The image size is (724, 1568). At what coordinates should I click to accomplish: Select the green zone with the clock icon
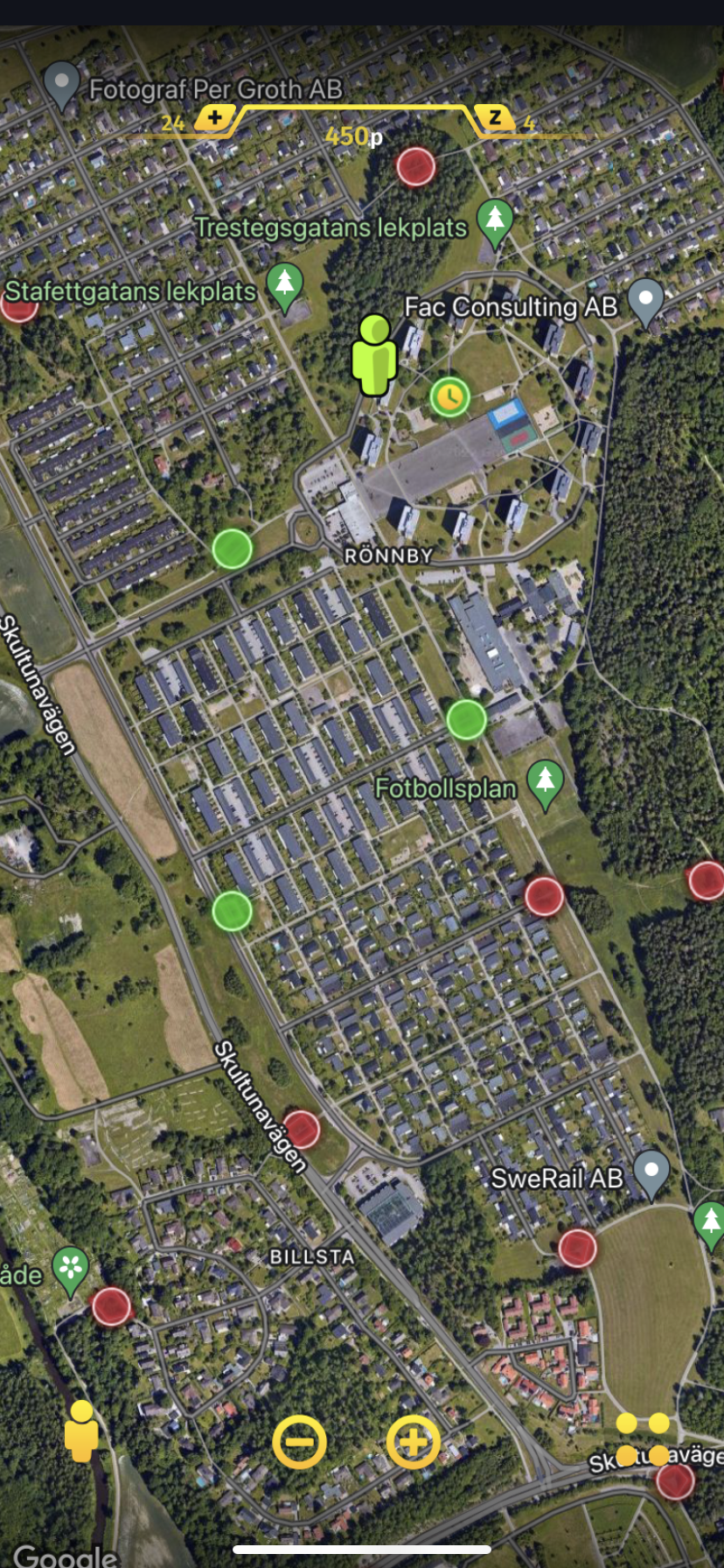pyautogui.click(x=449, y=397)
